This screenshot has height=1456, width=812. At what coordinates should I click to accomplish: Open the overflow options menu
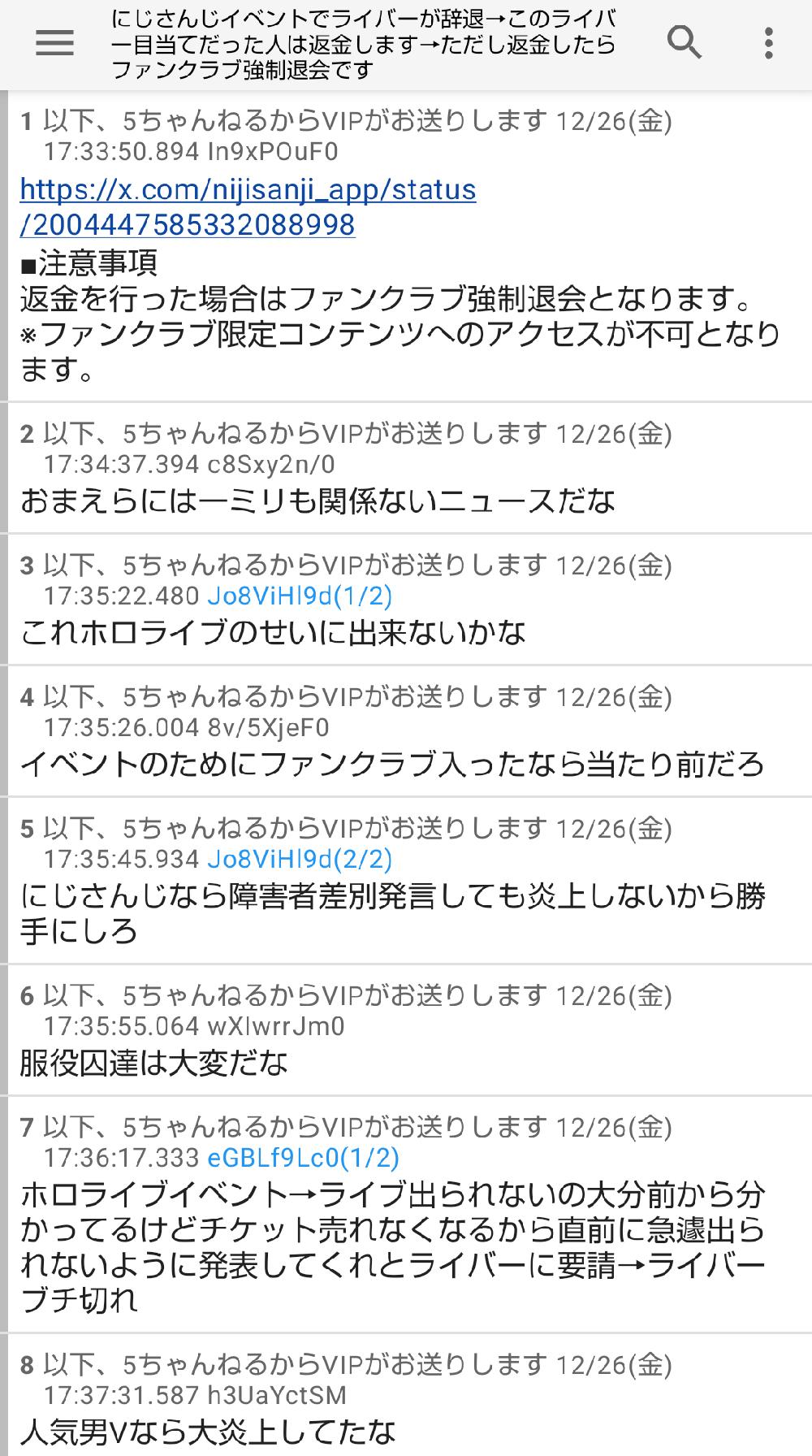(768, 43)
